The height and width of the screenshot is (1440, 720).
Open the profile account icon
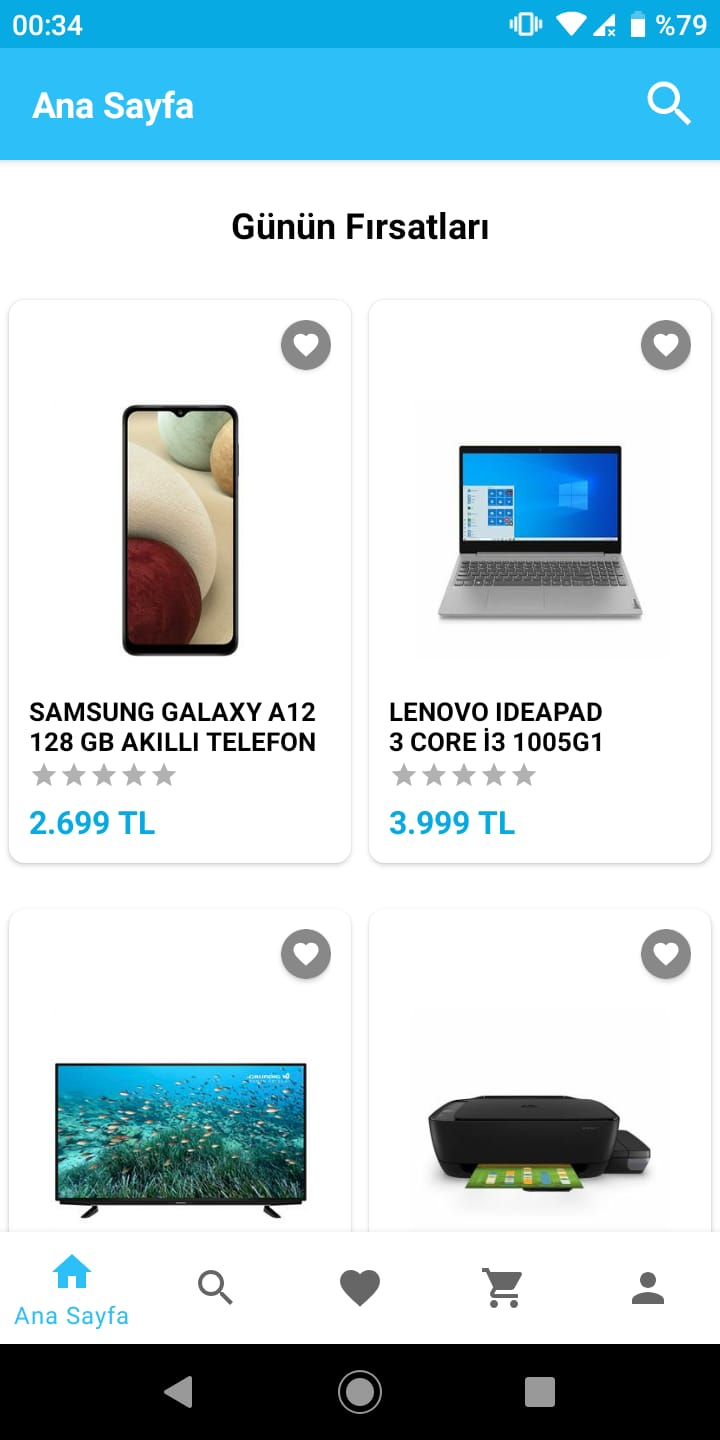pos(647,1287)
